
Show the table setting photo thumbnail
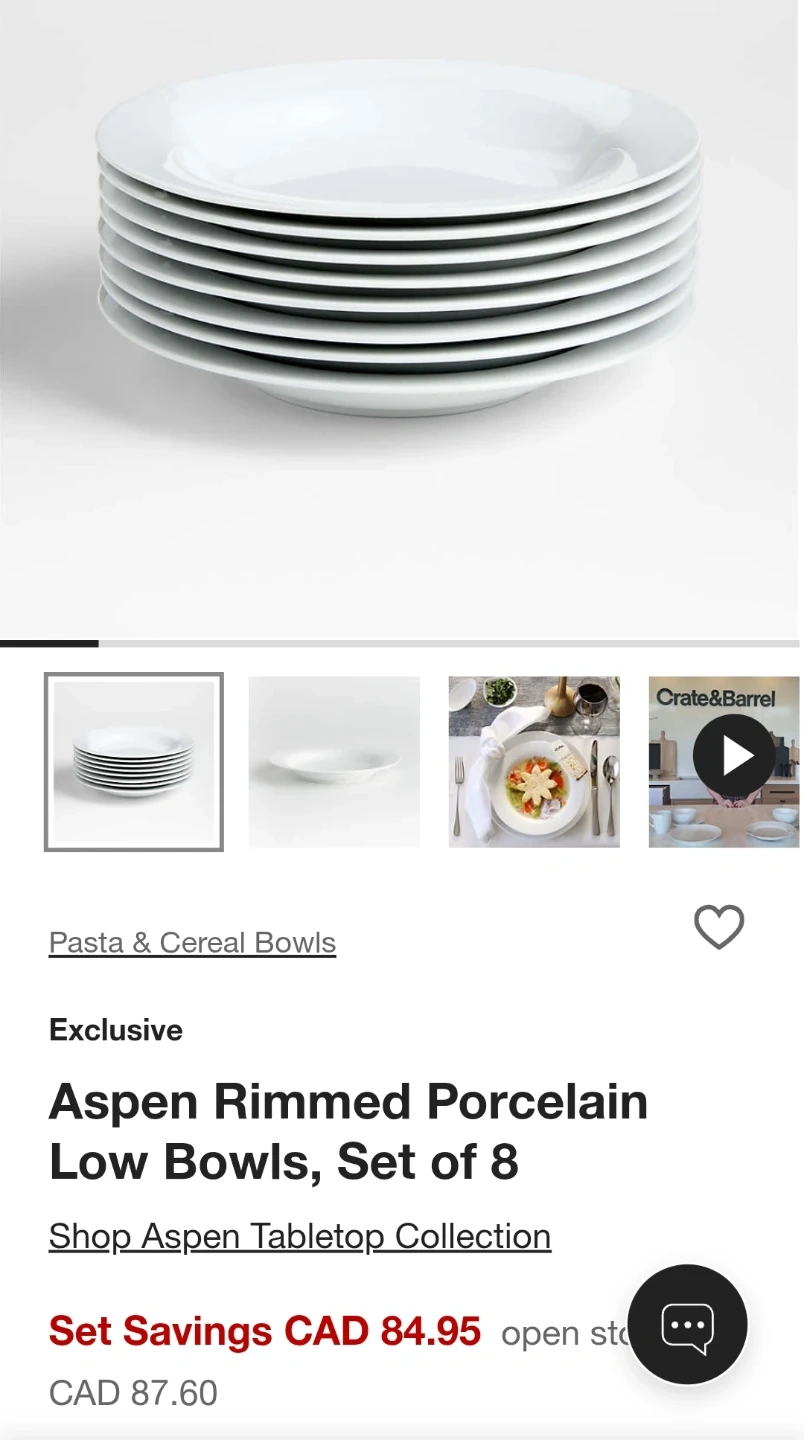[534, 762]
